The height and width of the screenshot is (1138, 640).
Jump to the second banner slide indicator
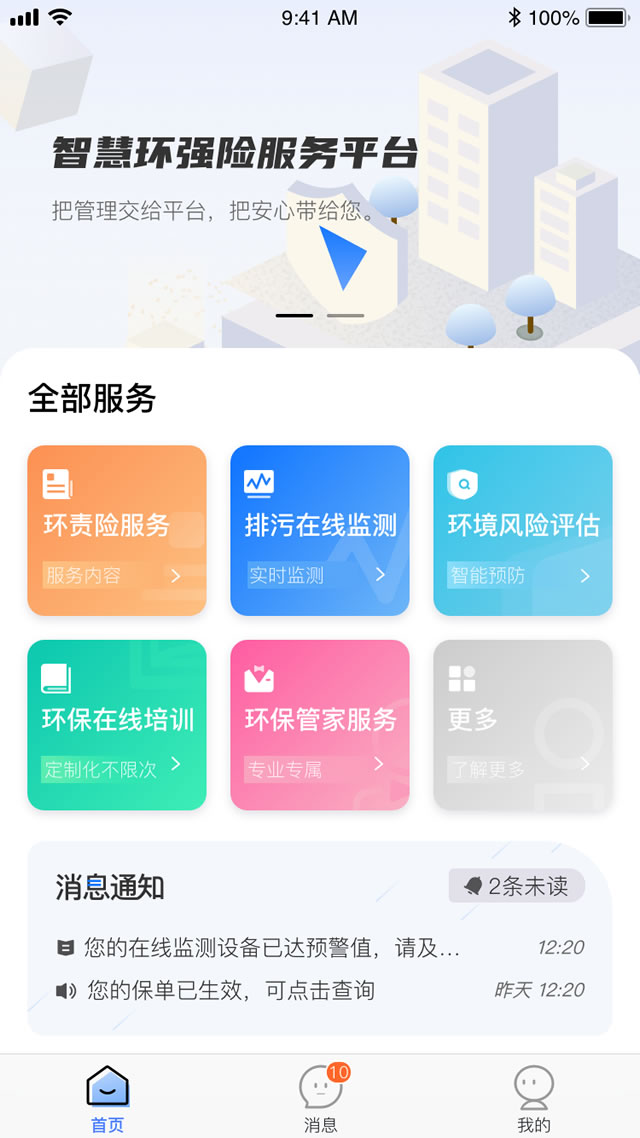[345, 316]
